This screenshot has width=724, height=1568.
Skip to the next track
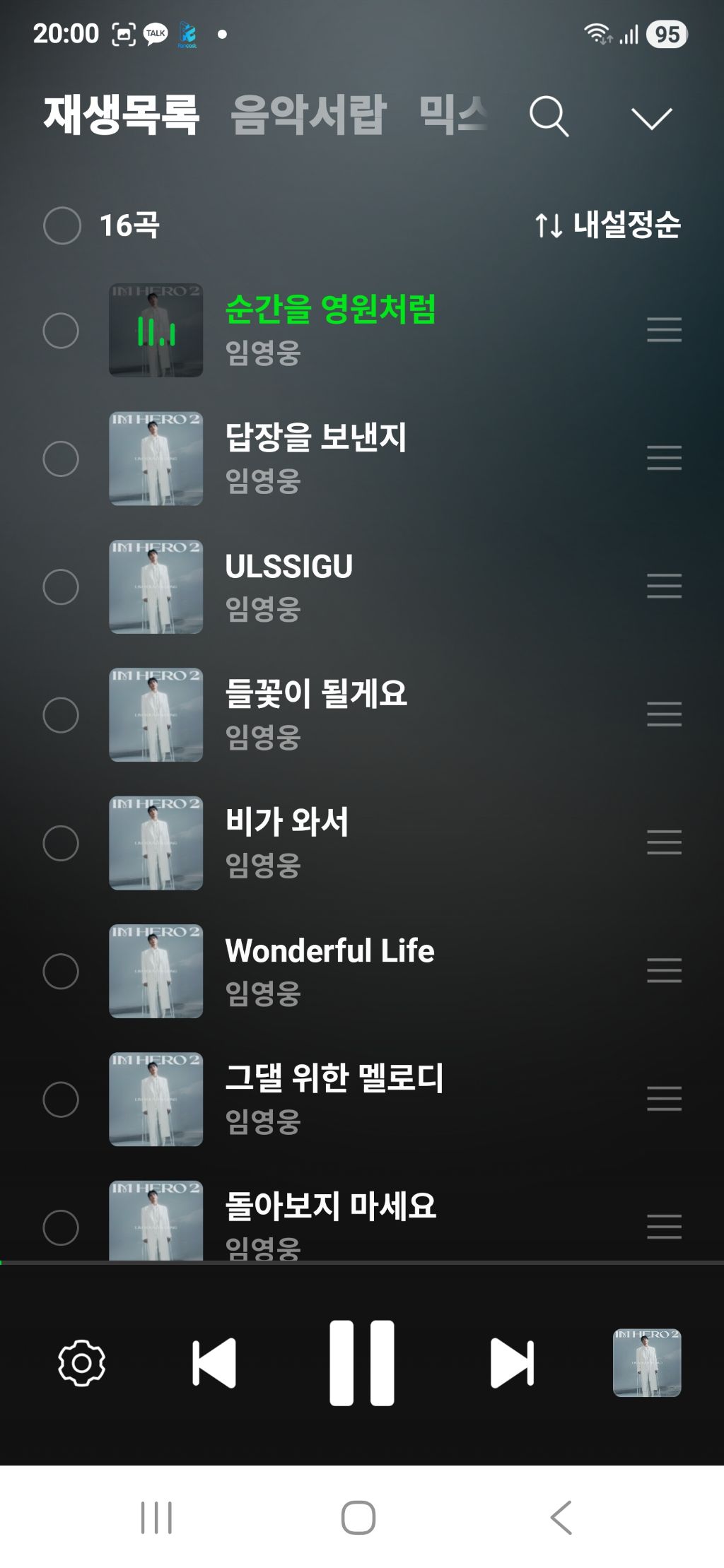pyautogui.click(x=512, y=1362)
